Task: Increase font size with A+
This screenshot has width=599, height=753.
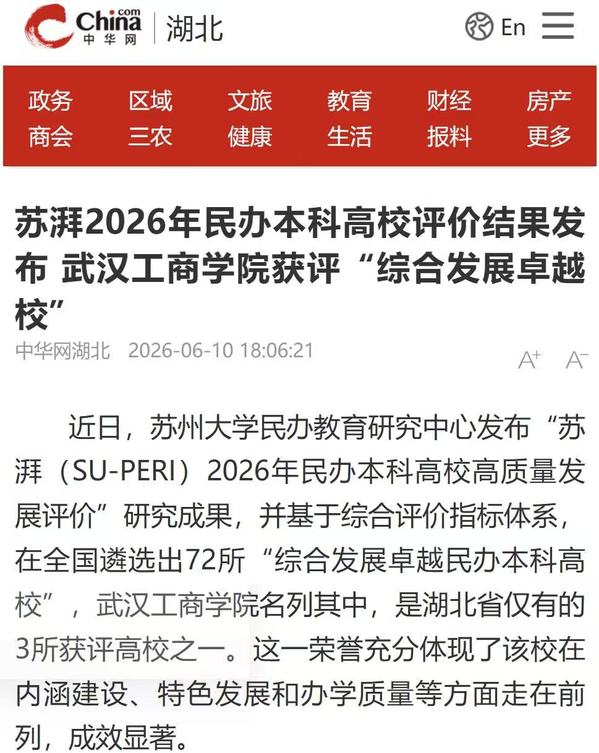Action: tap(530, 359)
